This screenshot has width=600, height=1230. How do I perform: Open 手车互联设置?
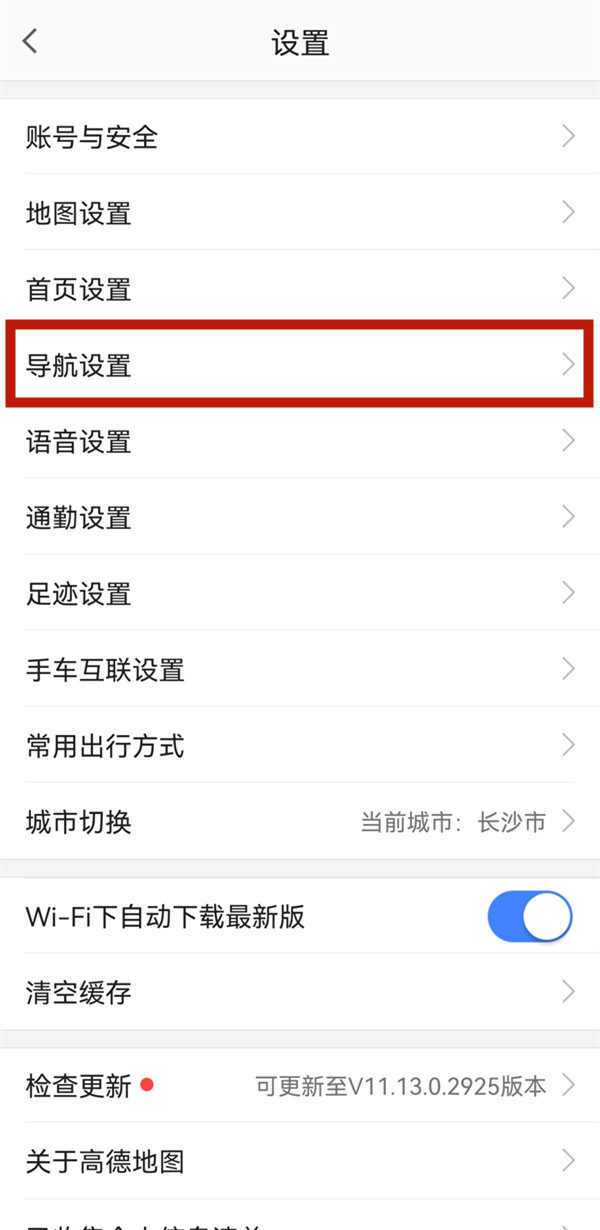point(300,670)
